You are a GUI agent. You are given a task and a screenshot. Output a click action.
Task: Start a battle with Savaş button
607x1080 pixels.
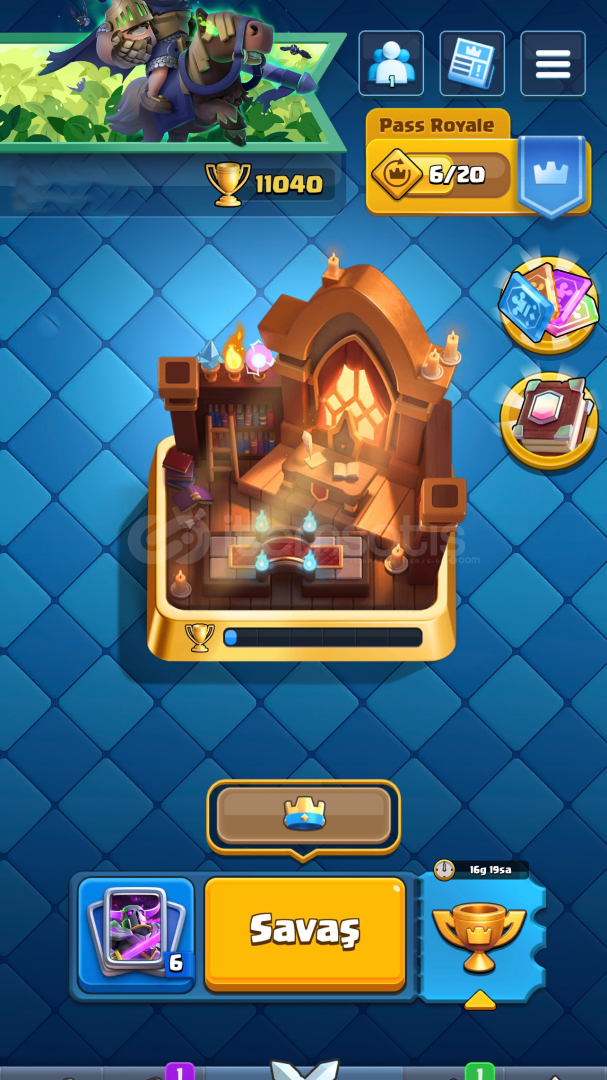click(305, 932)
